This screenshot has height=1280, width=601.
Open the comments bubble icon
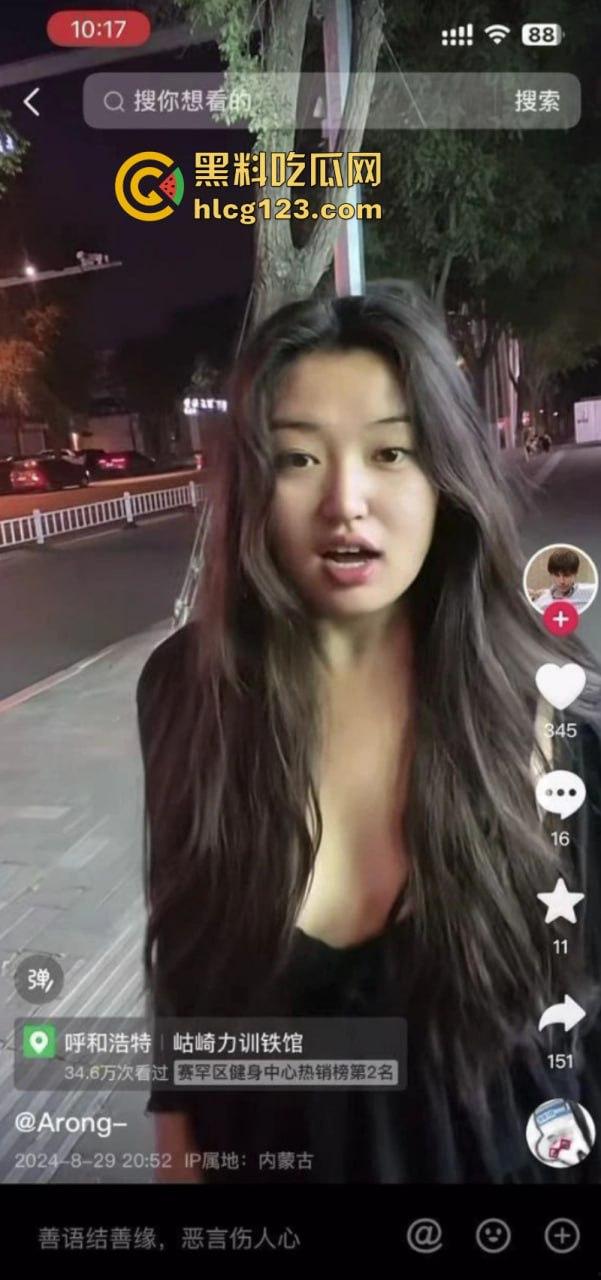[560, 795]
